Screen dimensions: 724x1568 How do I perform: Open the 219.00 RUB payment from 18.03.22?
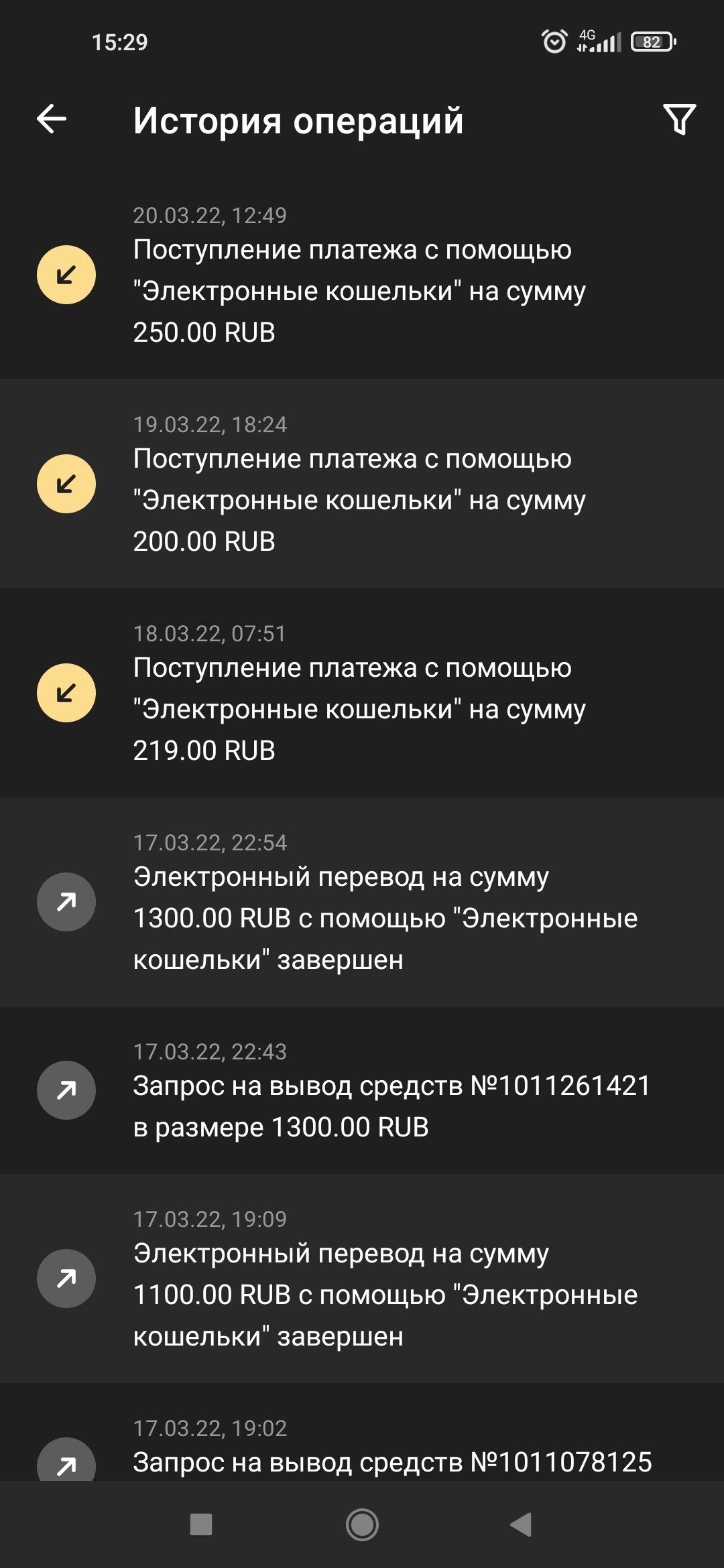362,693
